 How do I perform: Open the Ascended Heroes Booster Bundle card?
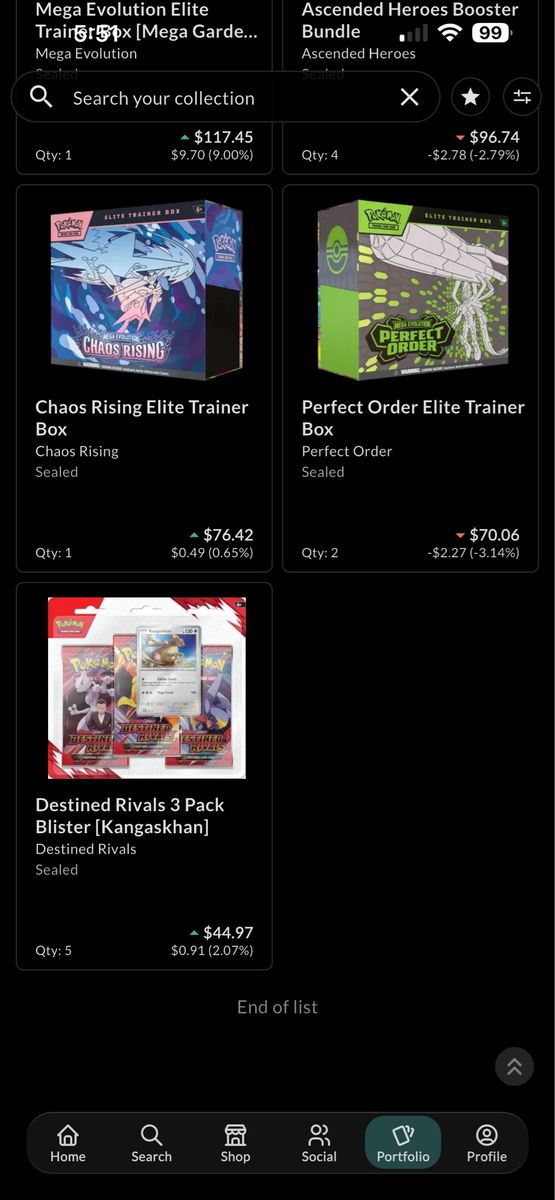point(411,87)
